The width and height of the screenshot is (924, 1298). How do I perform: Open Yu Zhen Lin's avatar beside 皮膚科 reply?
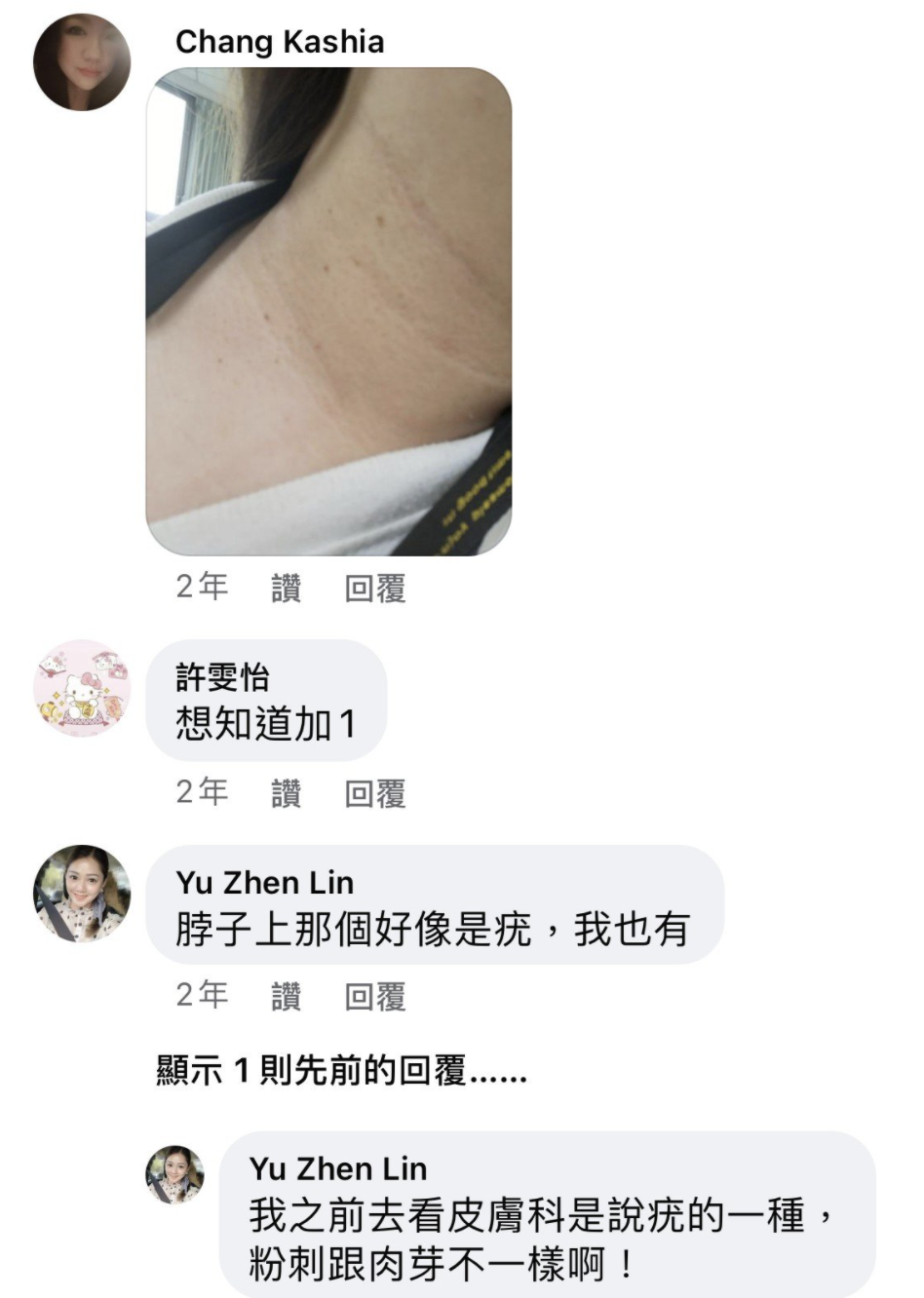tap(174, 1174)
